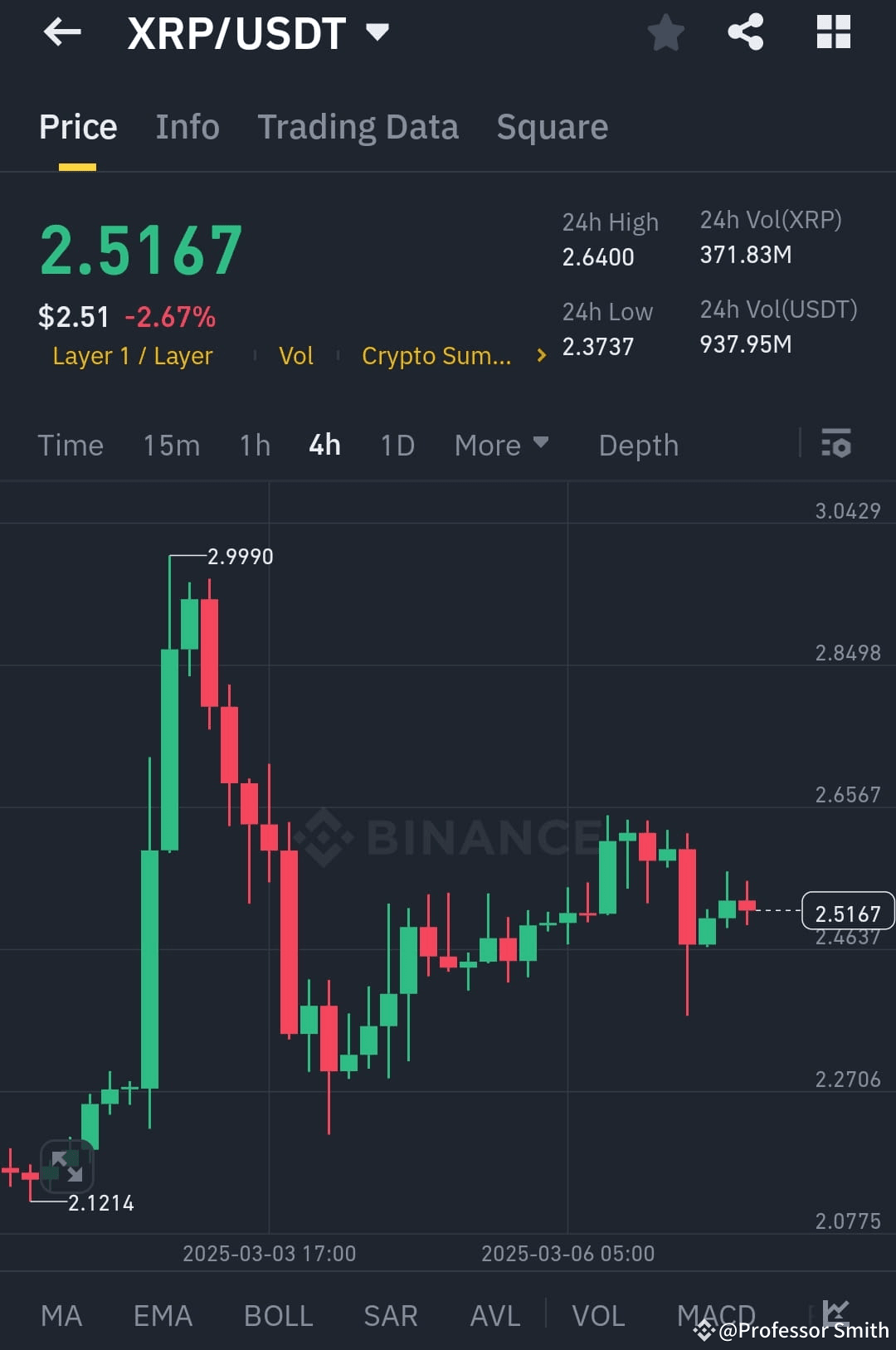Screen dimensions: 896x1350
Task: Switch to the Trading Data tab
Action: point(358,126)
